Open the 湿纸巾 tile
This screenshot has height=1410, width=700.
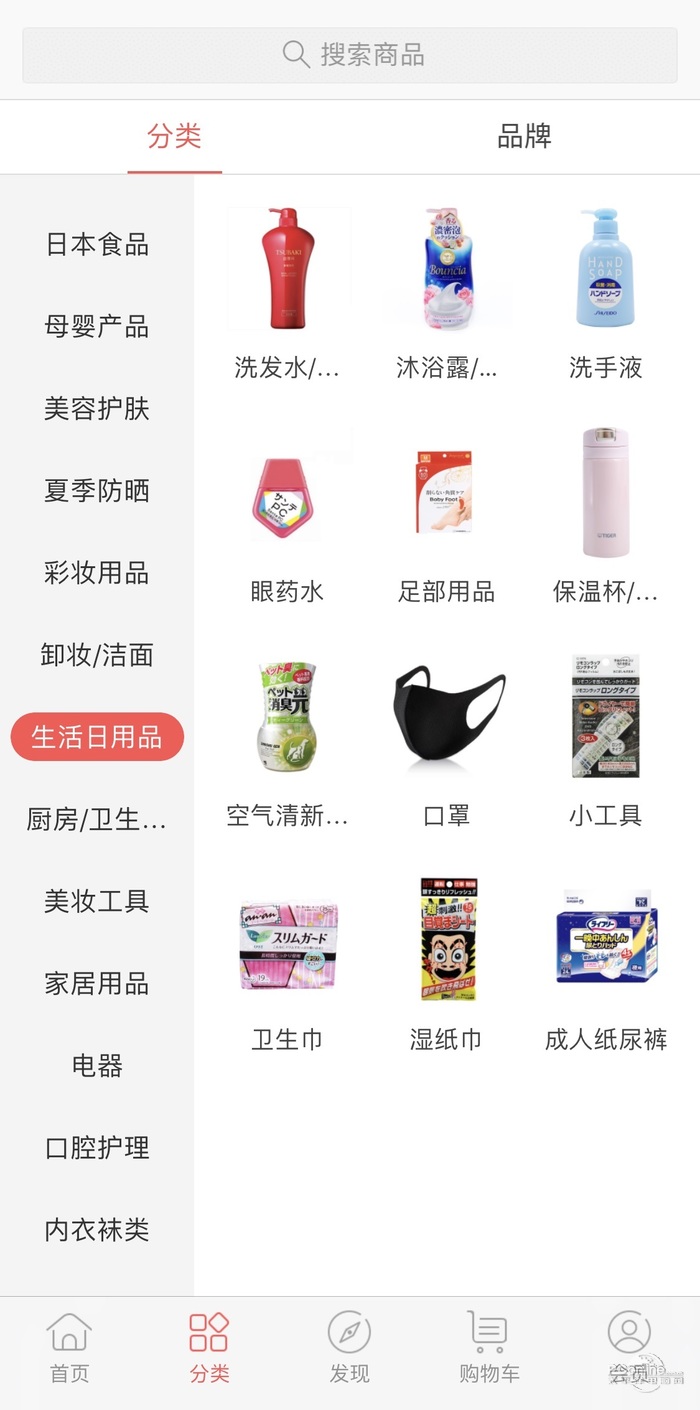[447, 965]
